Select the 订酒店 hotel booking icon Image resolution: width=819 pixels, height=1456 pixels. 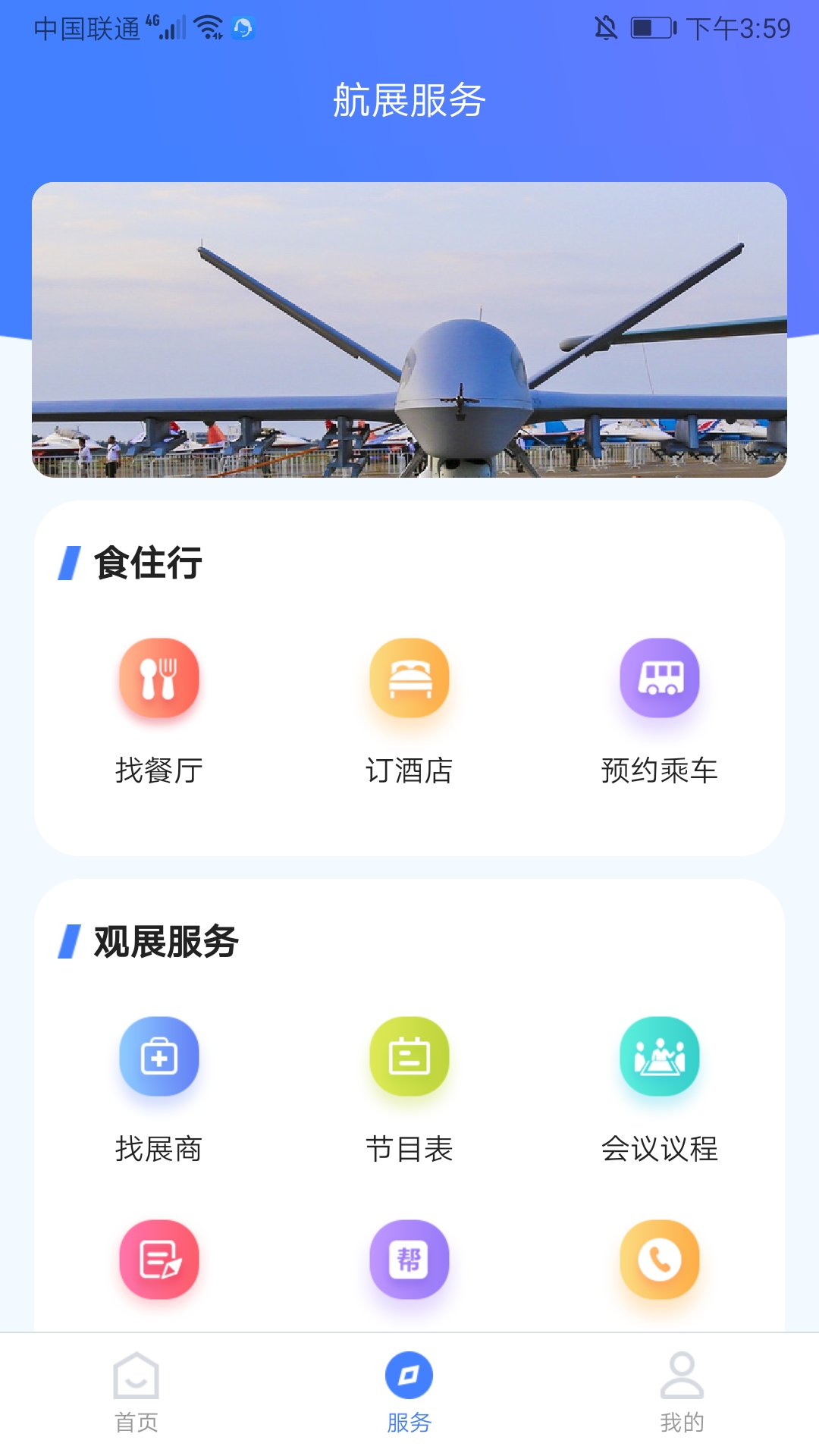(409, 679)
